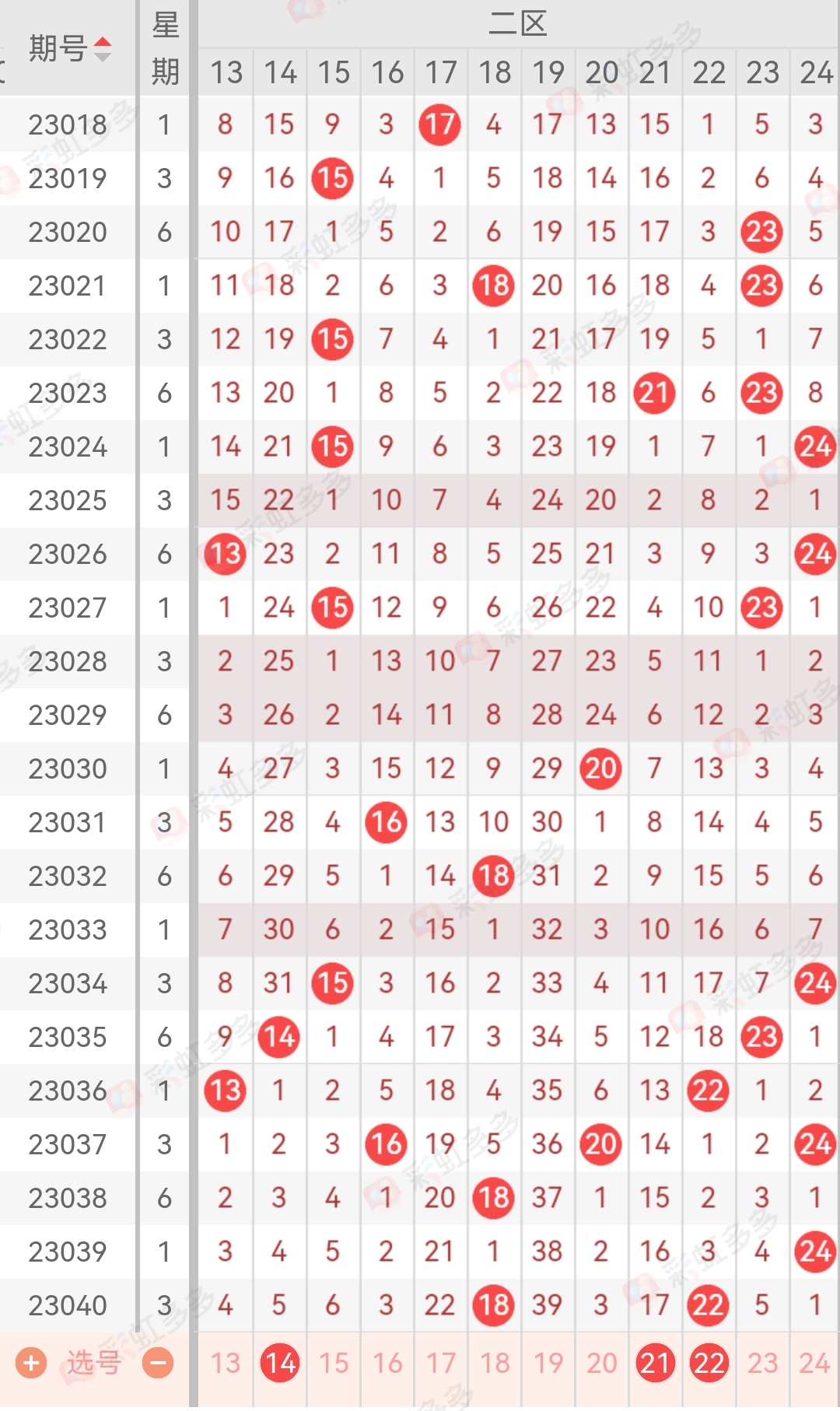The height and width of the screenshot is (1411, 840).
Task: Select number 13 in the 选号 row
Action: point(226,1363)
